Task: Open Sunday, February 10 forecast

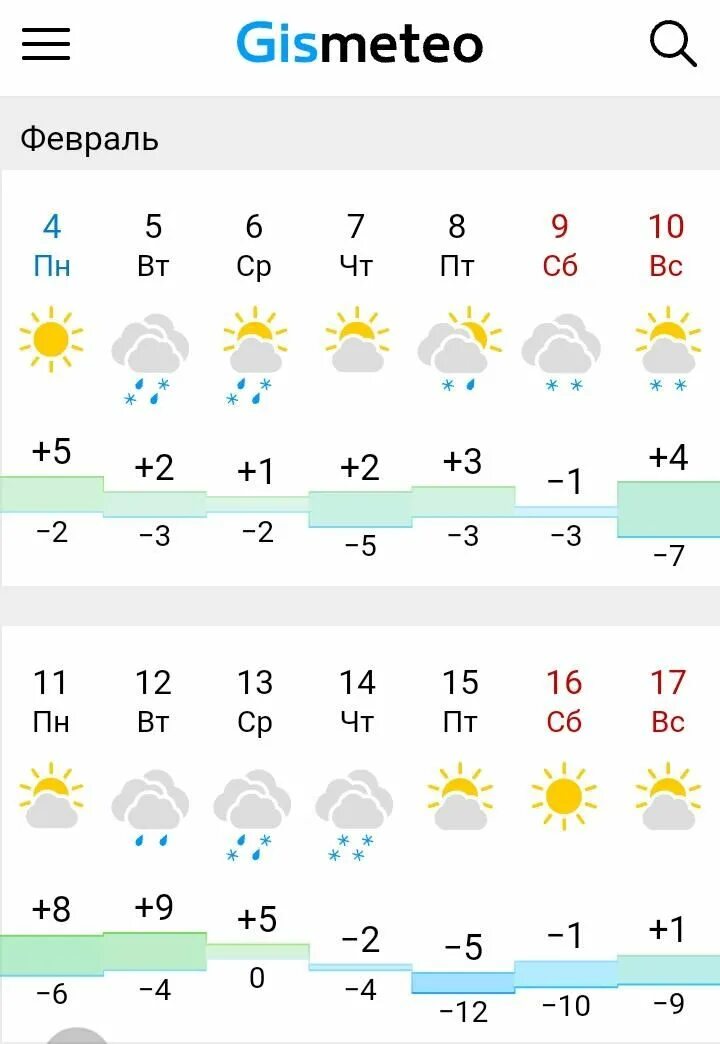Action: (666, 340)
